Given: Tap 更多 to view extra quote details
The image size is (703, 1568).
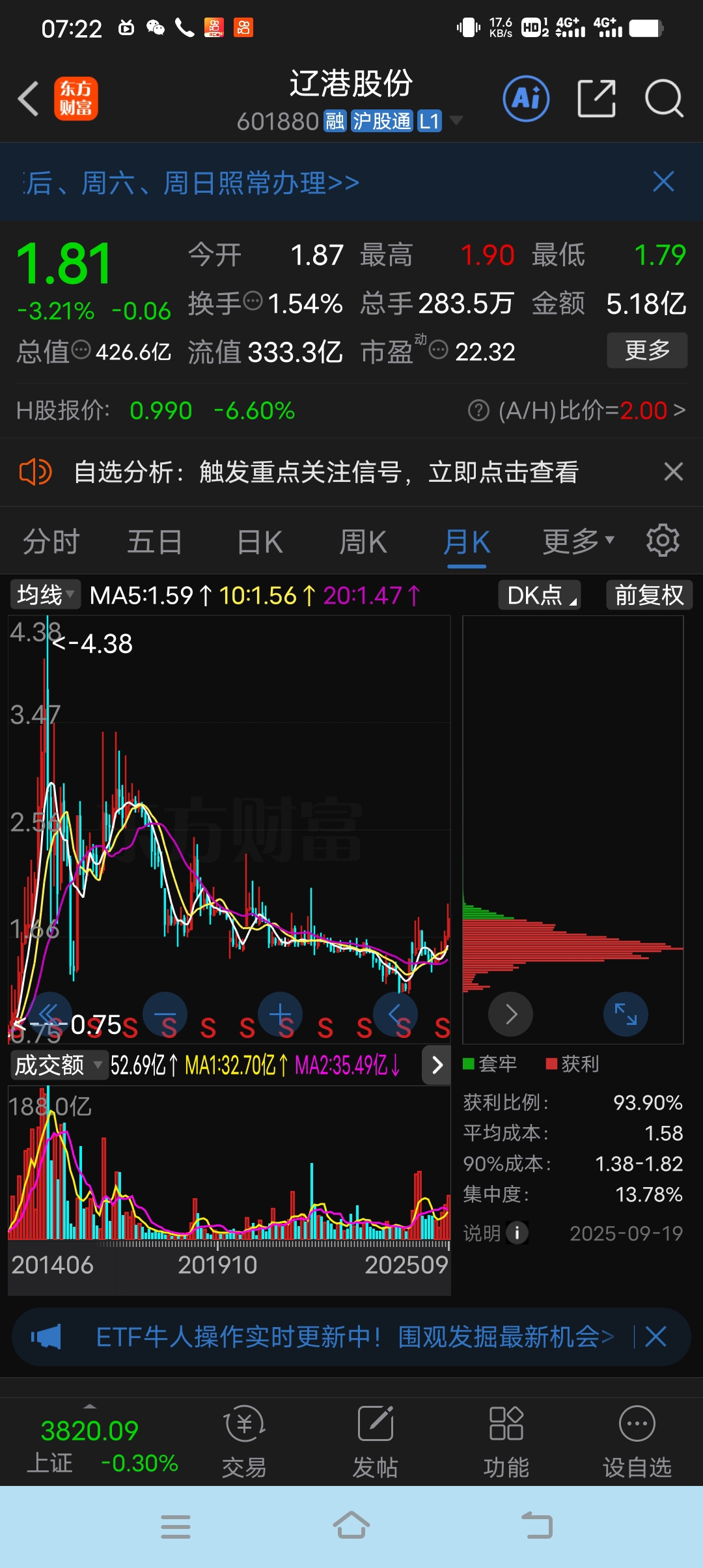Looking at the screenshot, I should [x=646, y=350].
